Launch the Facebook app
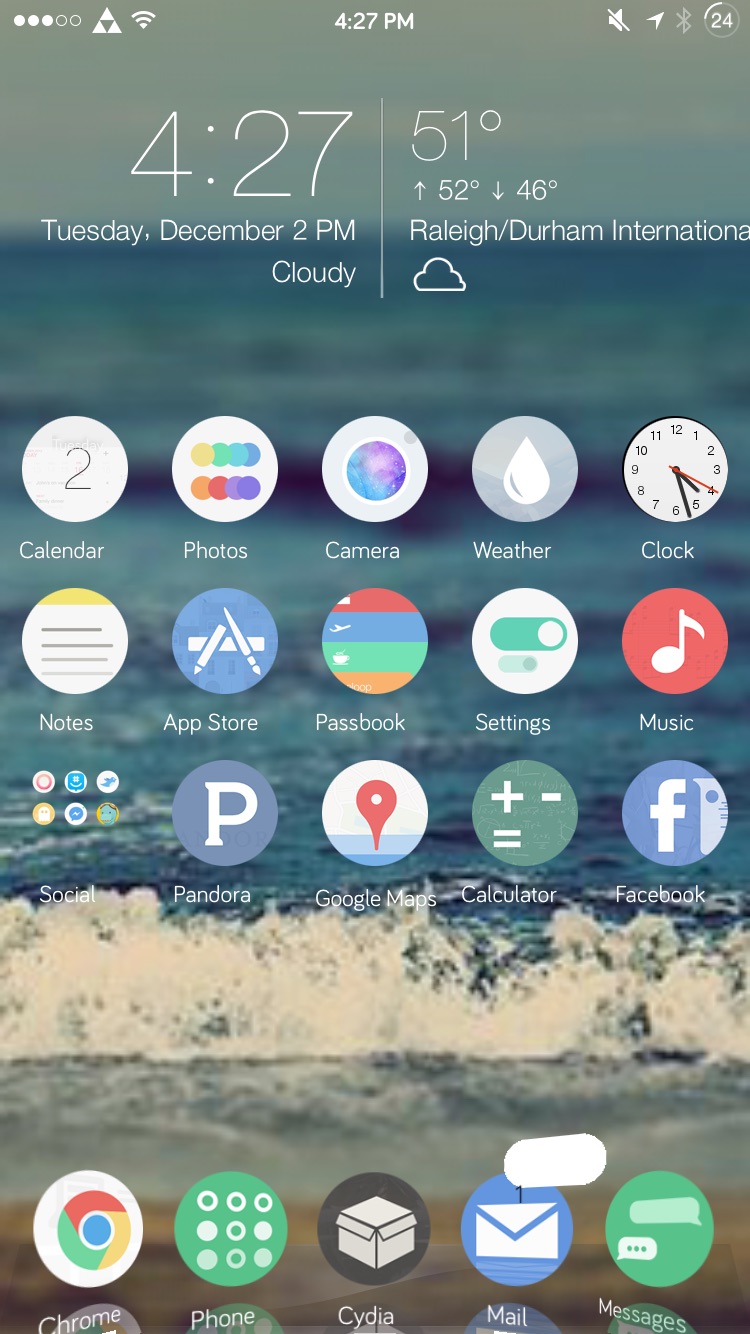The width and height of the screenshot is (750, 1334). (x=675, y=813)
